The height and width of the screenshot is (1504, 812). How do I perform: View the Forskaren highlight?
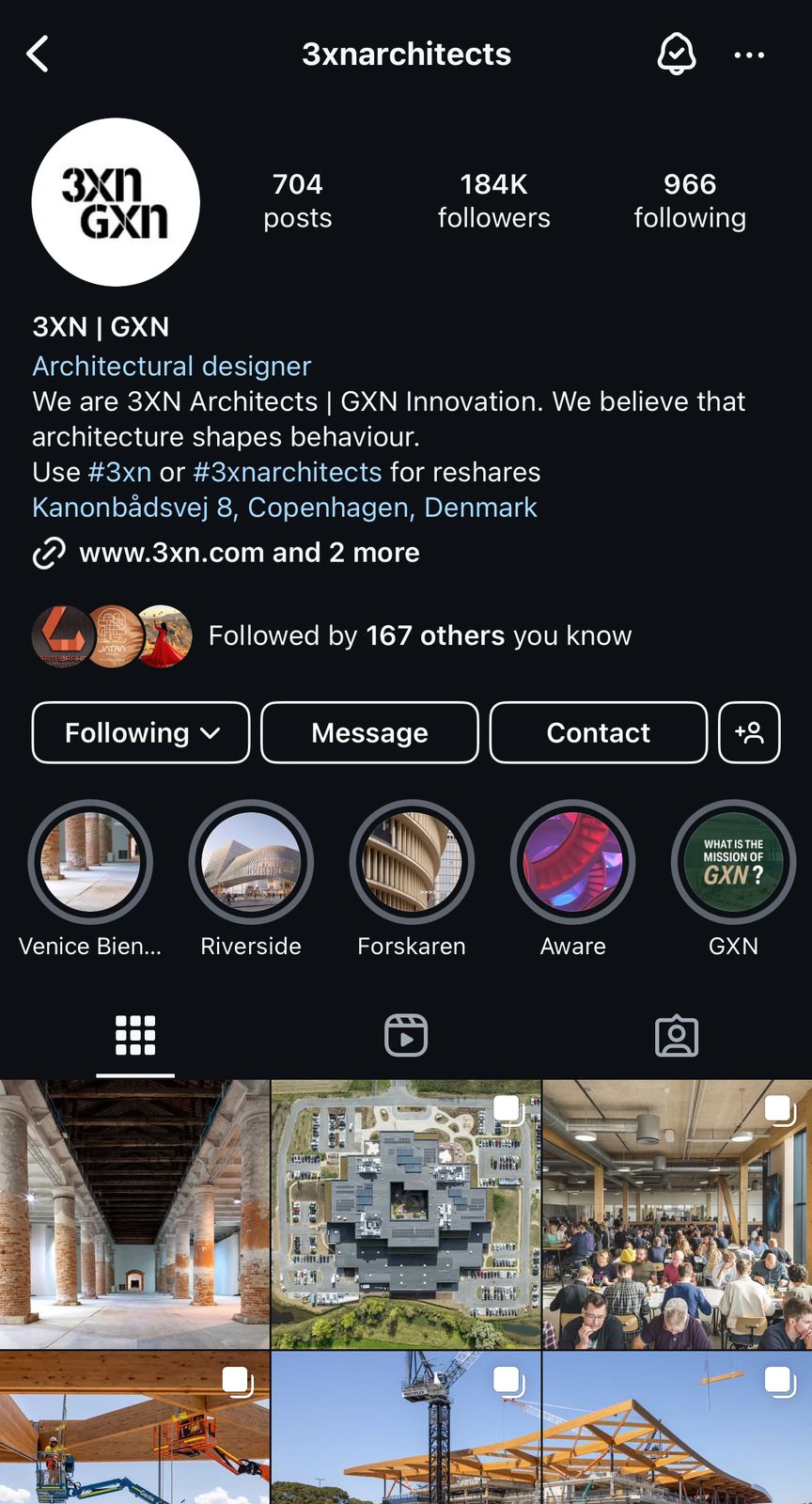(x=412, y=863)
